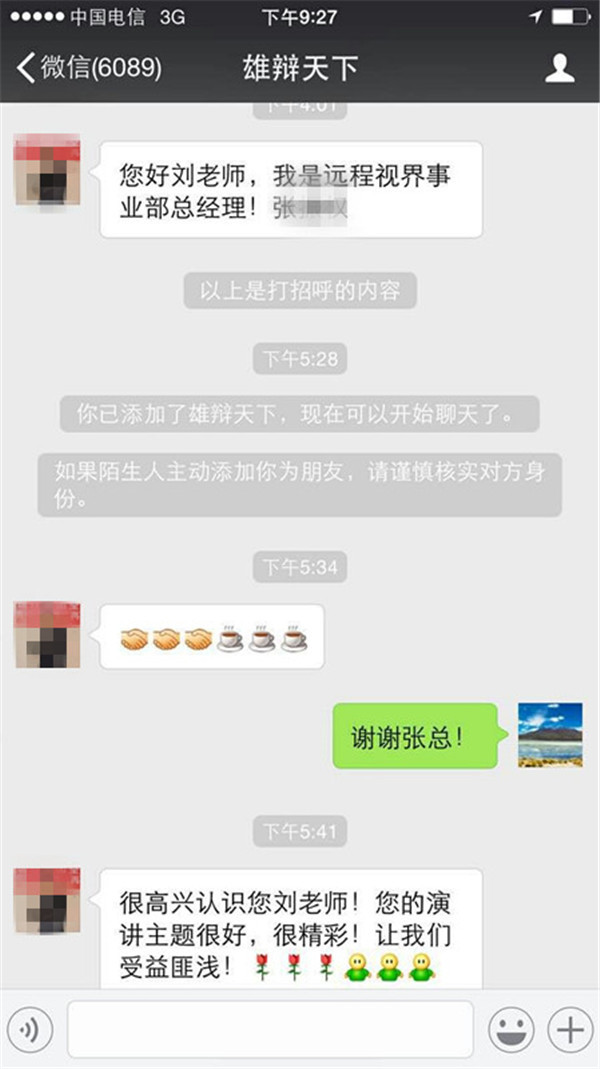Tap the avatar next to 很高兴认识您刘老师 message
This screenshot has height=1069, width=600.
pos(48,901)
